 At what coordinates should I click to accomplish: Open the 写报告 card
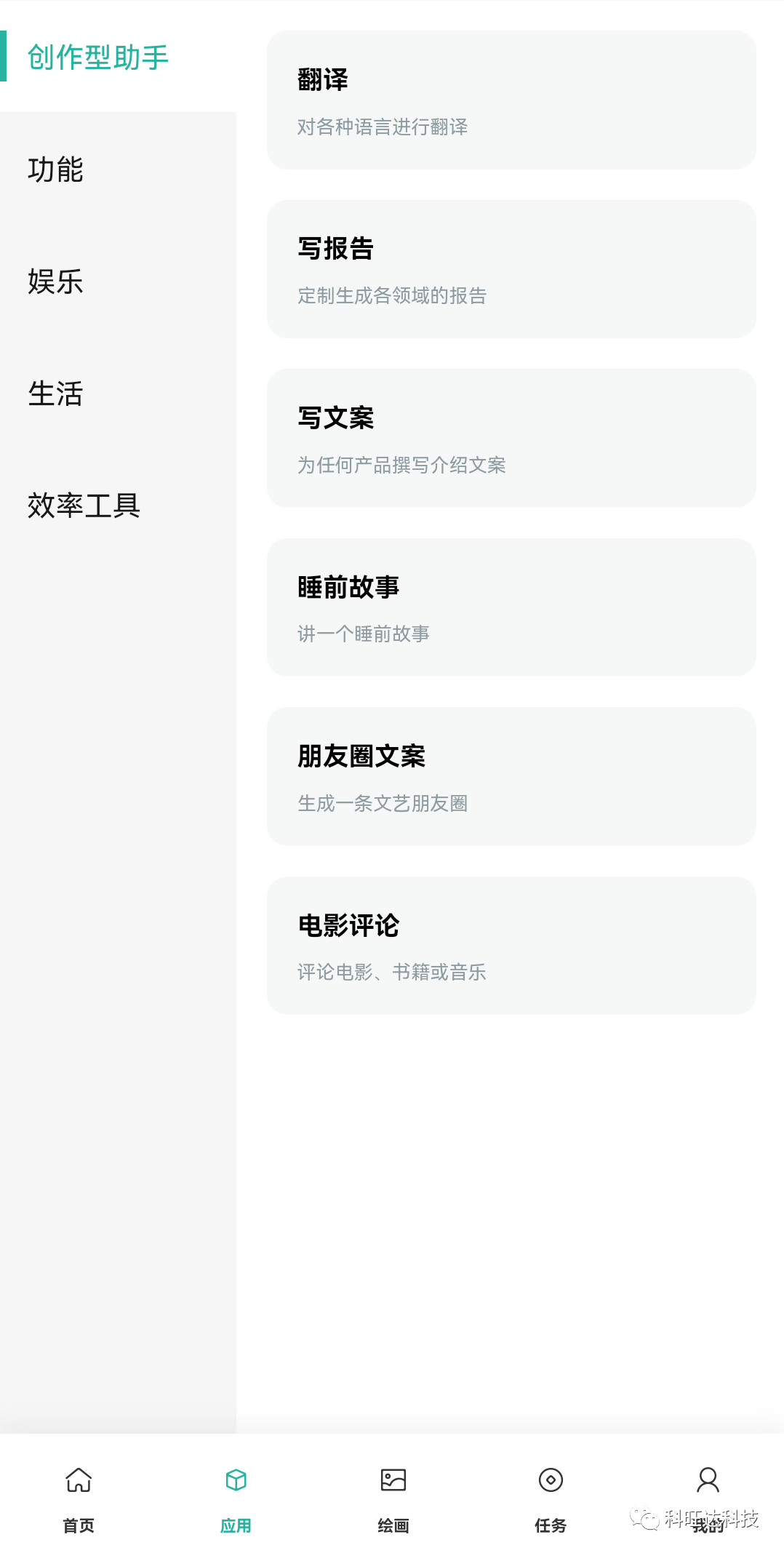(511, 269)
